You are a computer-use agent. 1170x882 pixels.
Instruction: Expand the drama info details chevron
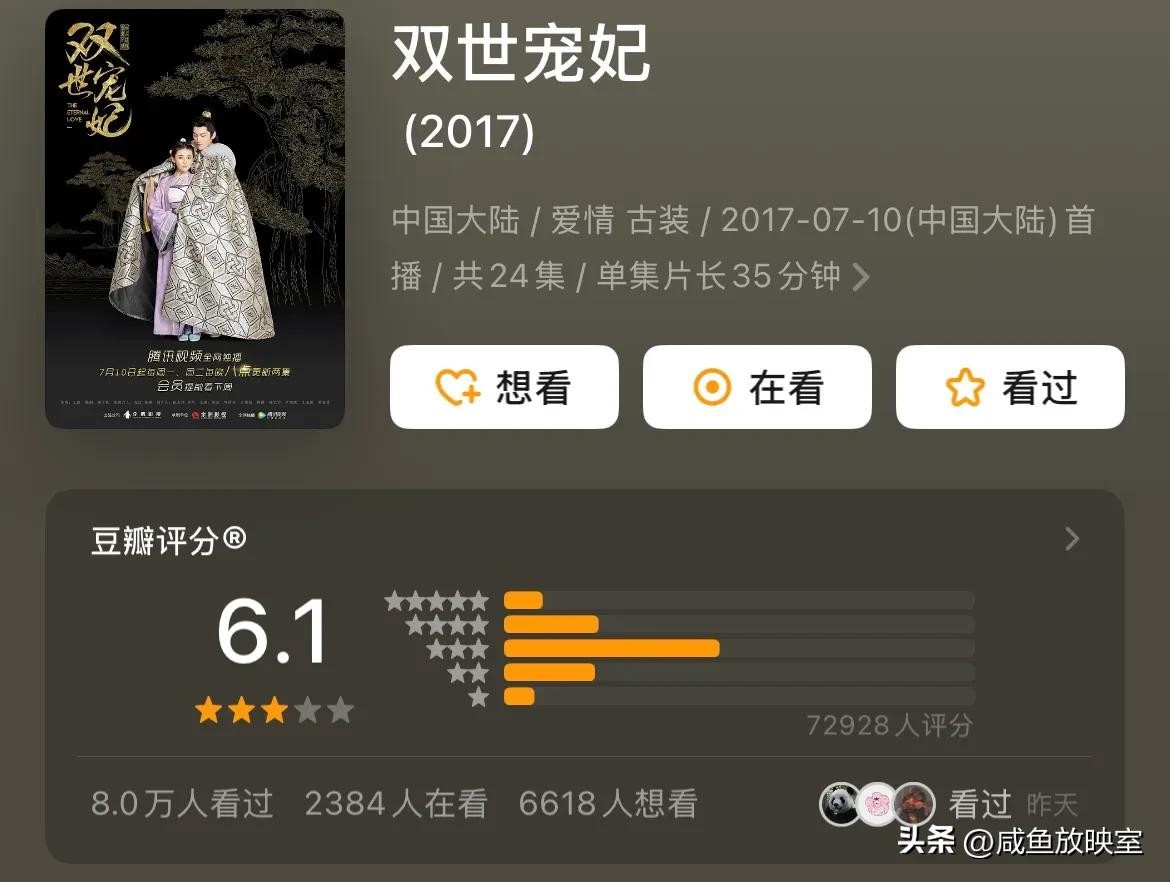(x=860, y=277)
